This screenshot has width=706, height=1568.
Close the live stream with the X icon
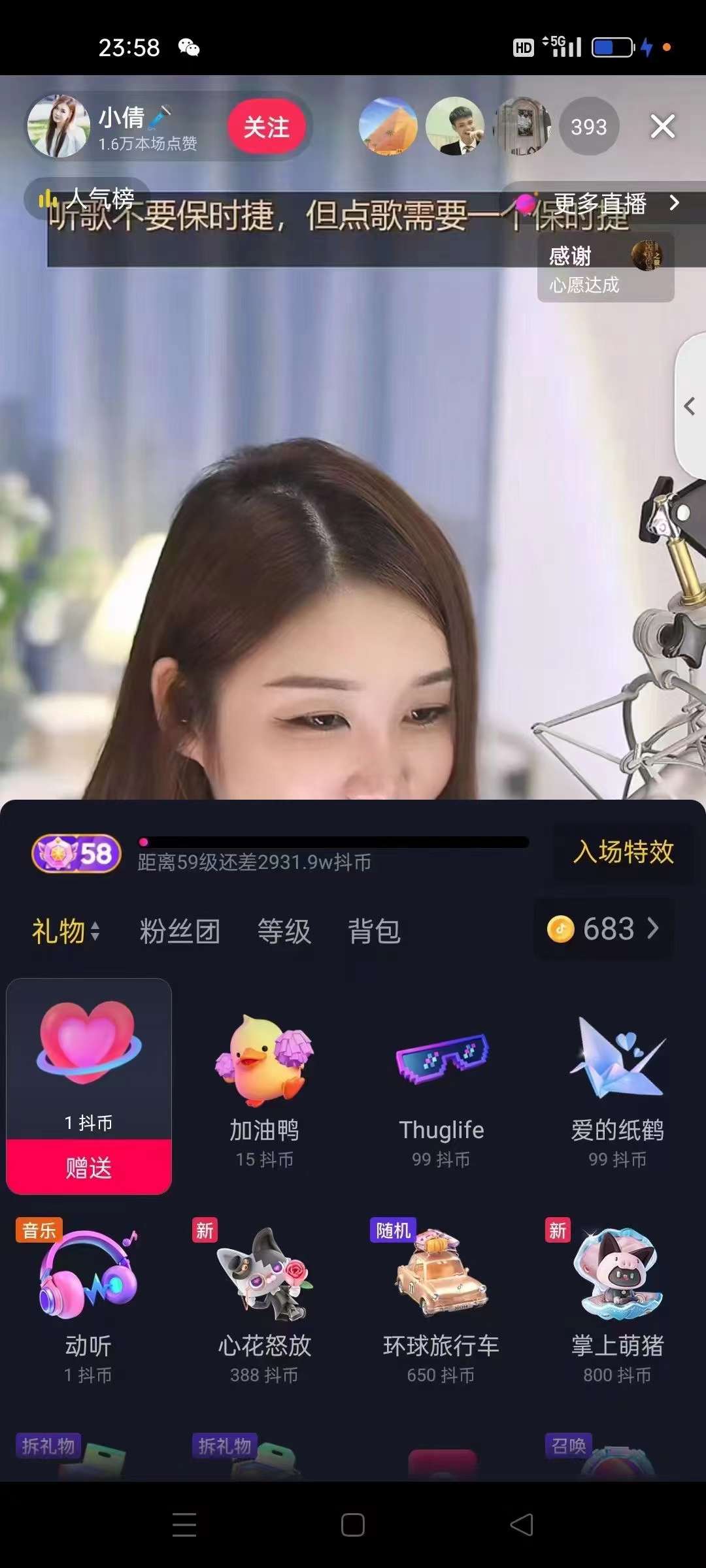coord(662,126)
